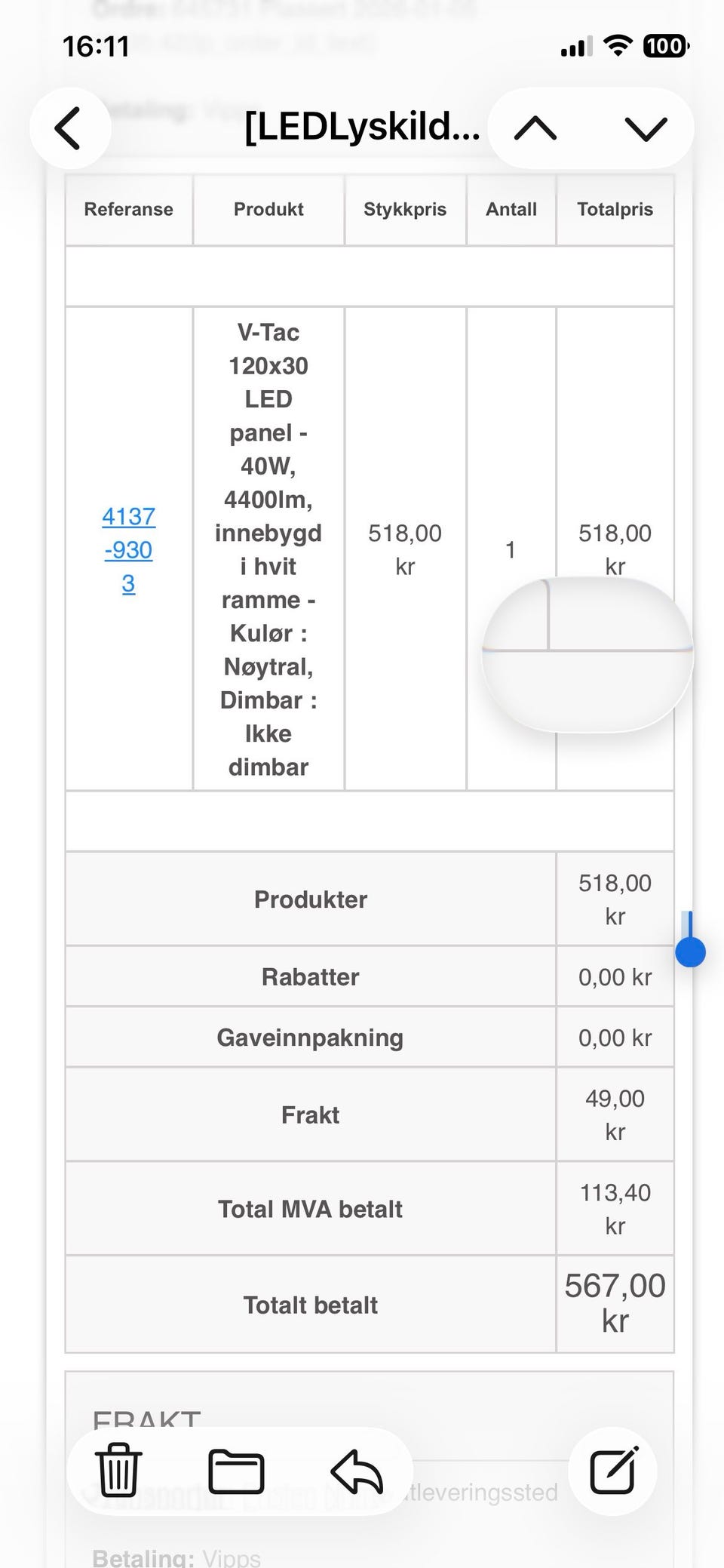
Task: Open product reference link 4137-9303
Action: pos(128,549)
